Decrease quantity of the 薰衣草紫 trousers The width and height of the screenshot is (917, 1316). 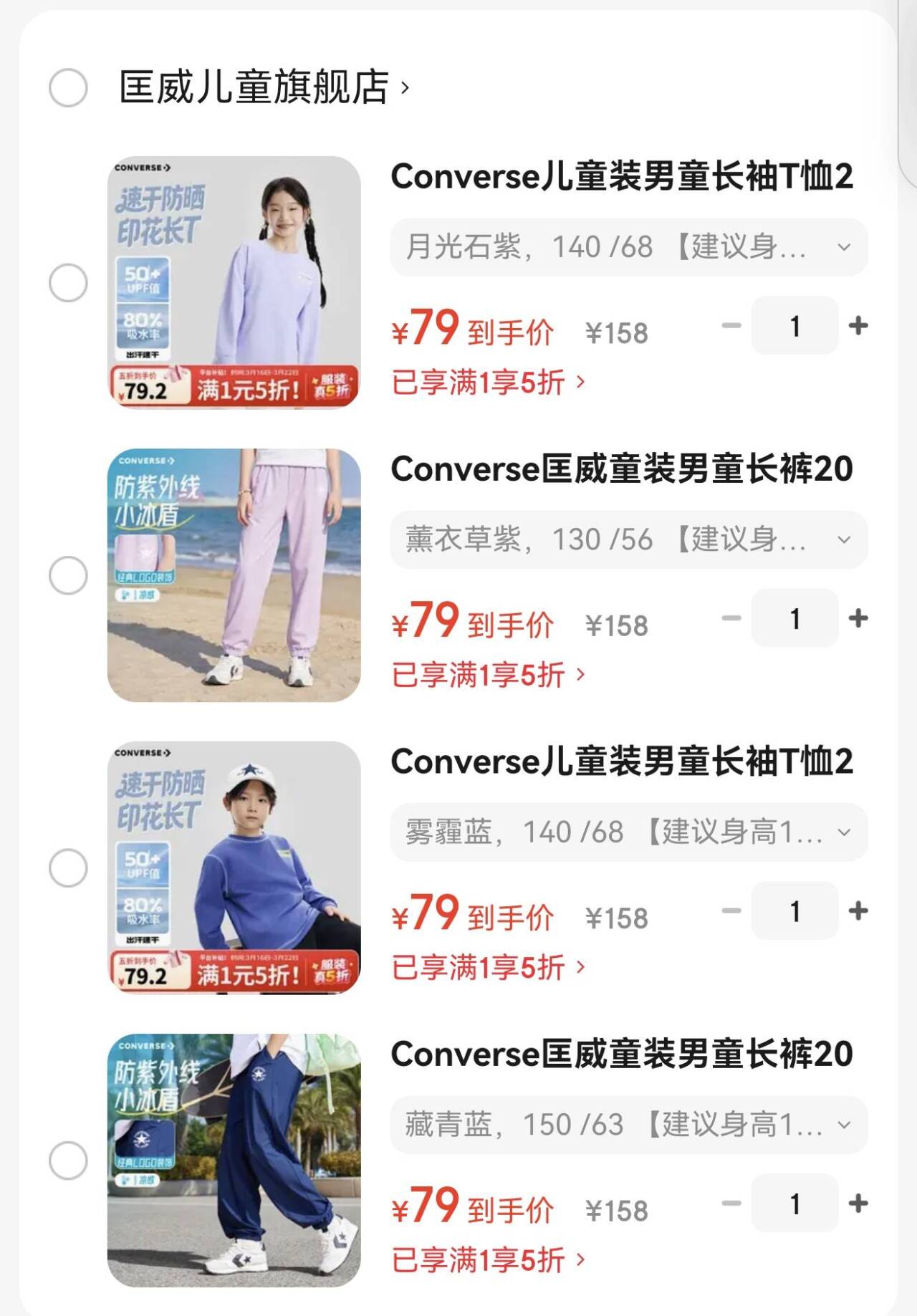coord(731,618)
